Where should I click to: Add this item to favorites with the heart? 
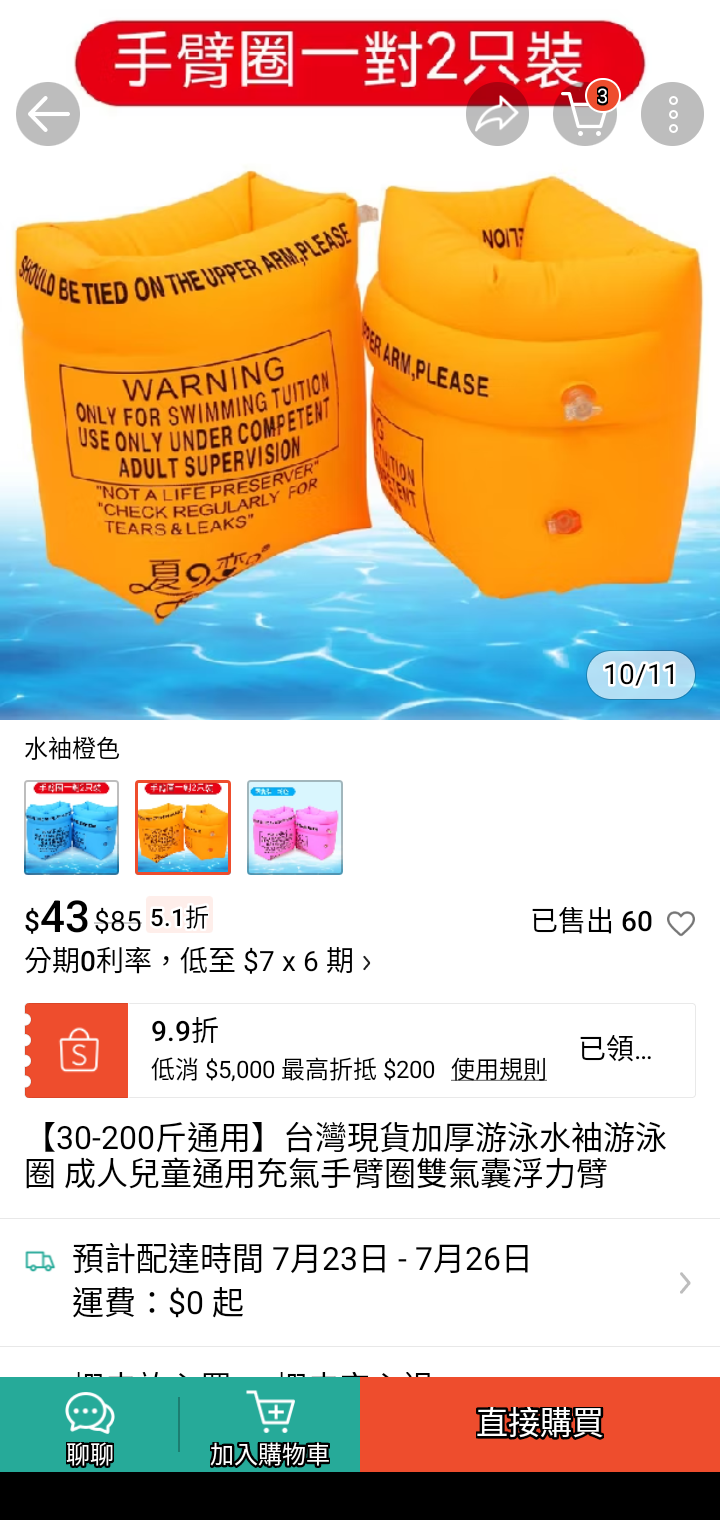point(681,923)
